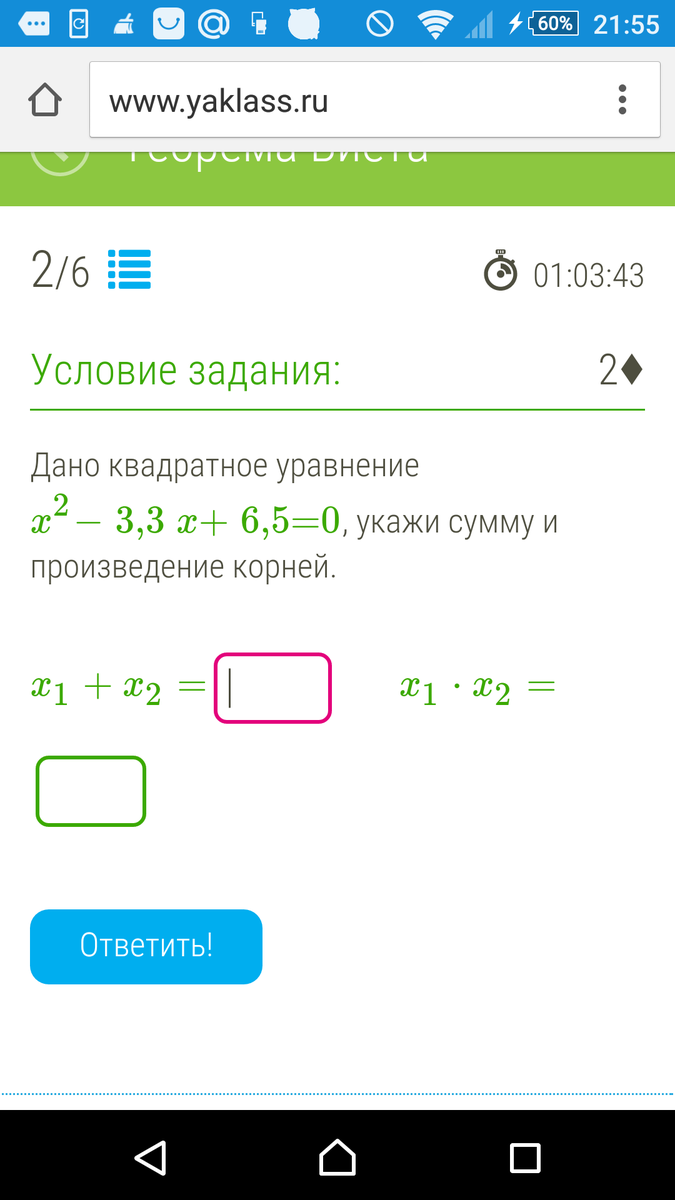This screenshot has height=1200, width=675.
Task: Tap the sum of roots input field
Action: click(272, 688)
